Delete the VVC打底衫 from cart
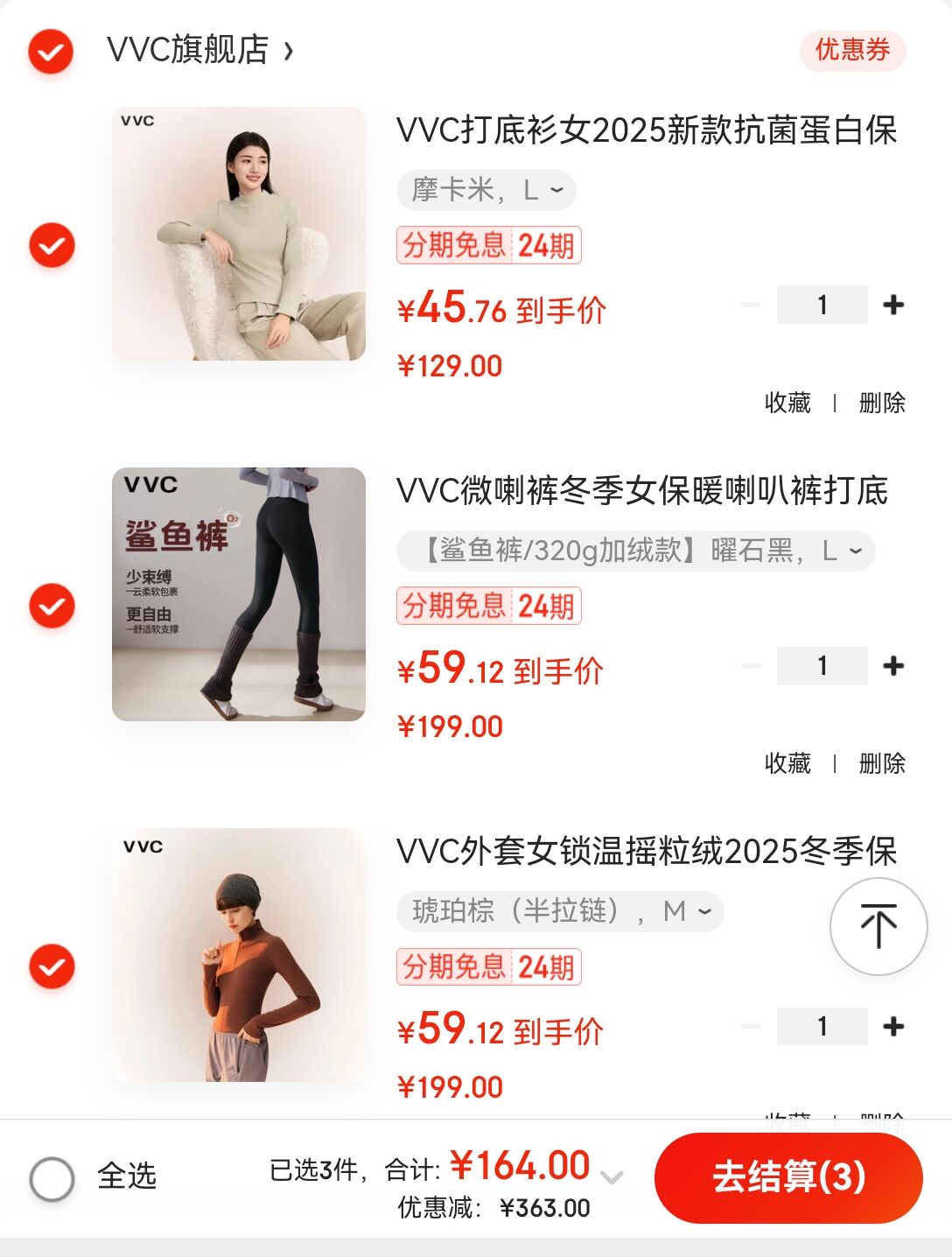The image size is (952, 1257). pyautogui.click(x=881, y=403)
